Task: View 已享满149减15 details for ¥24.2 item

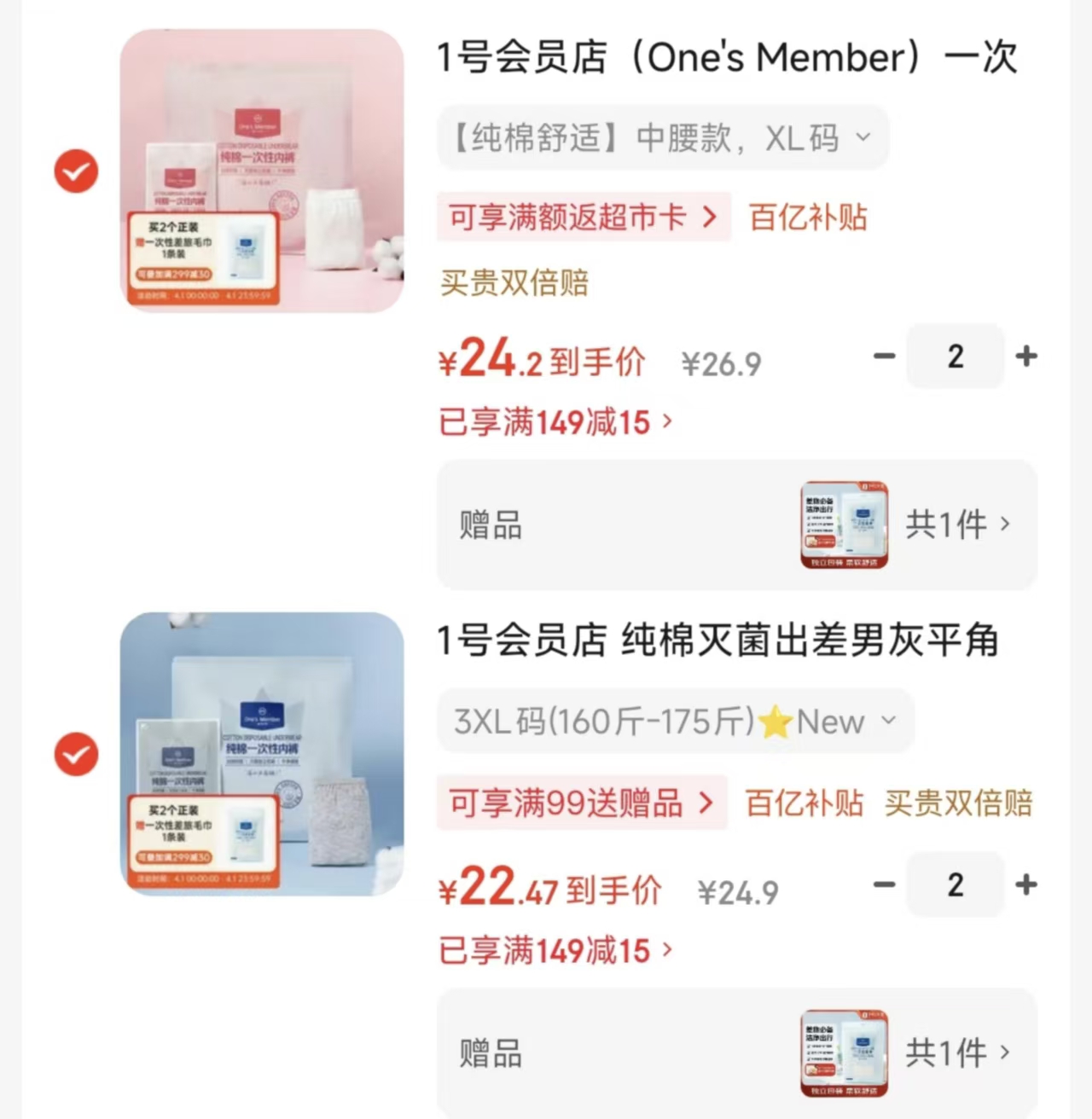Action: click(555, 422)
